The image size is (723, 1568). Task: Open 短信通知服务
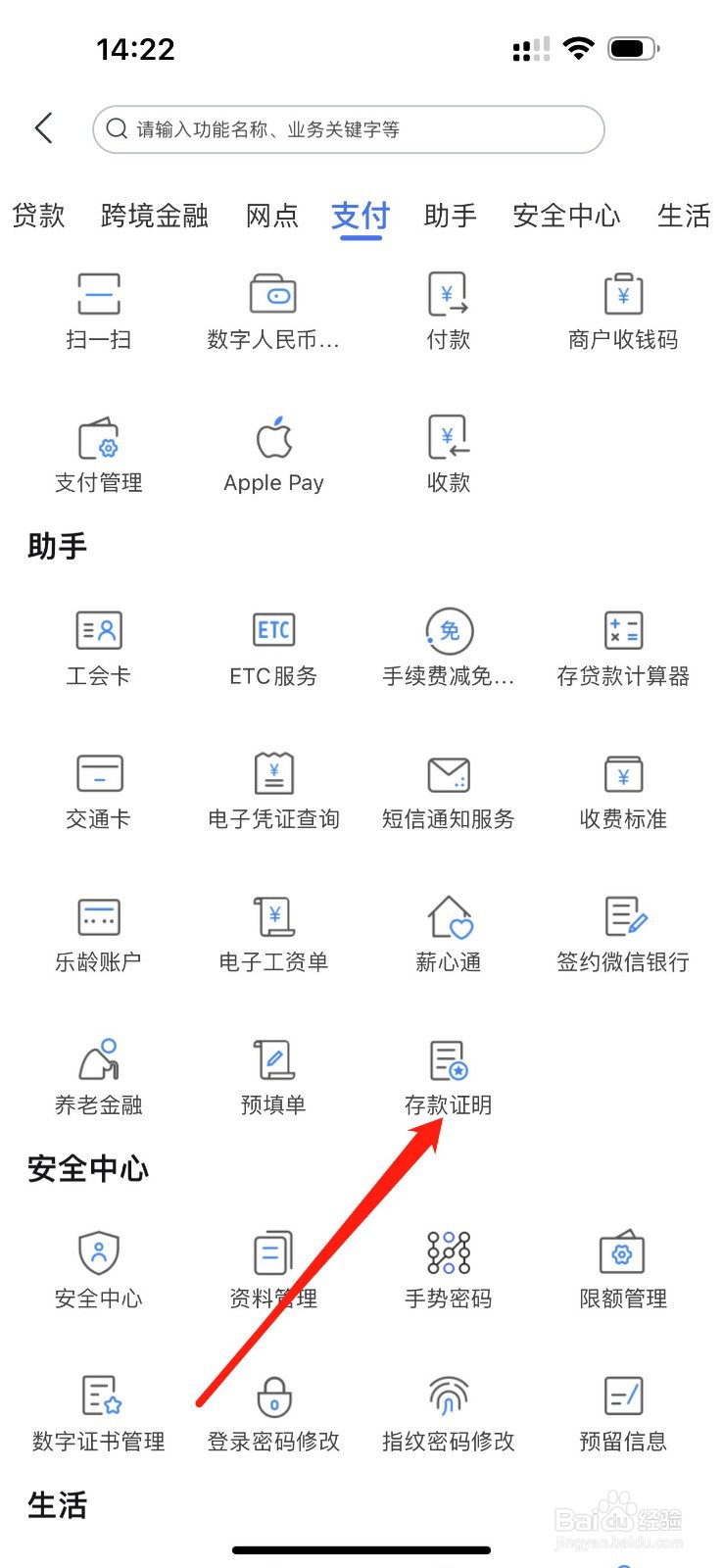(449, 792)
